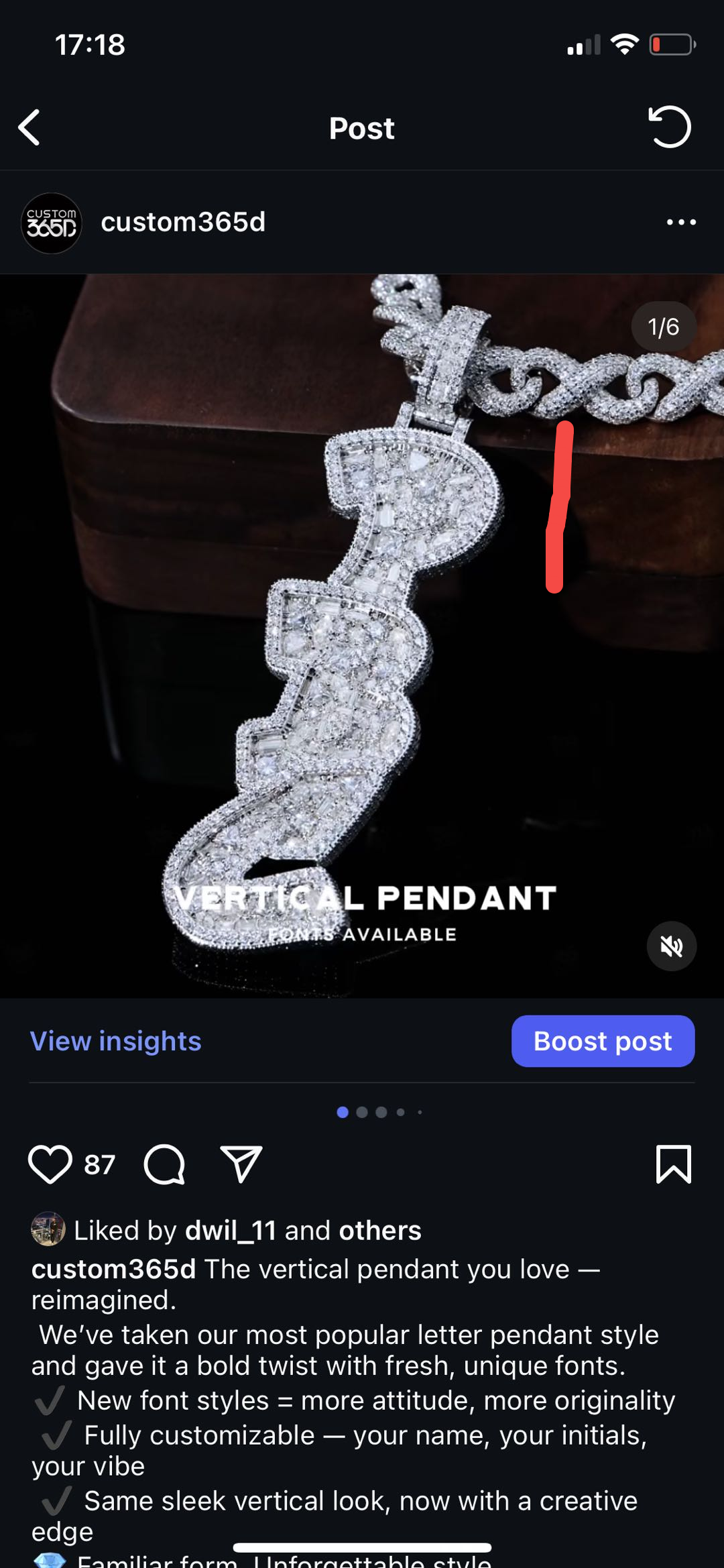The width and height of the screenshot is (724, 1568).
Task: Unmute the video sound
Action: (x=671, y=946)
